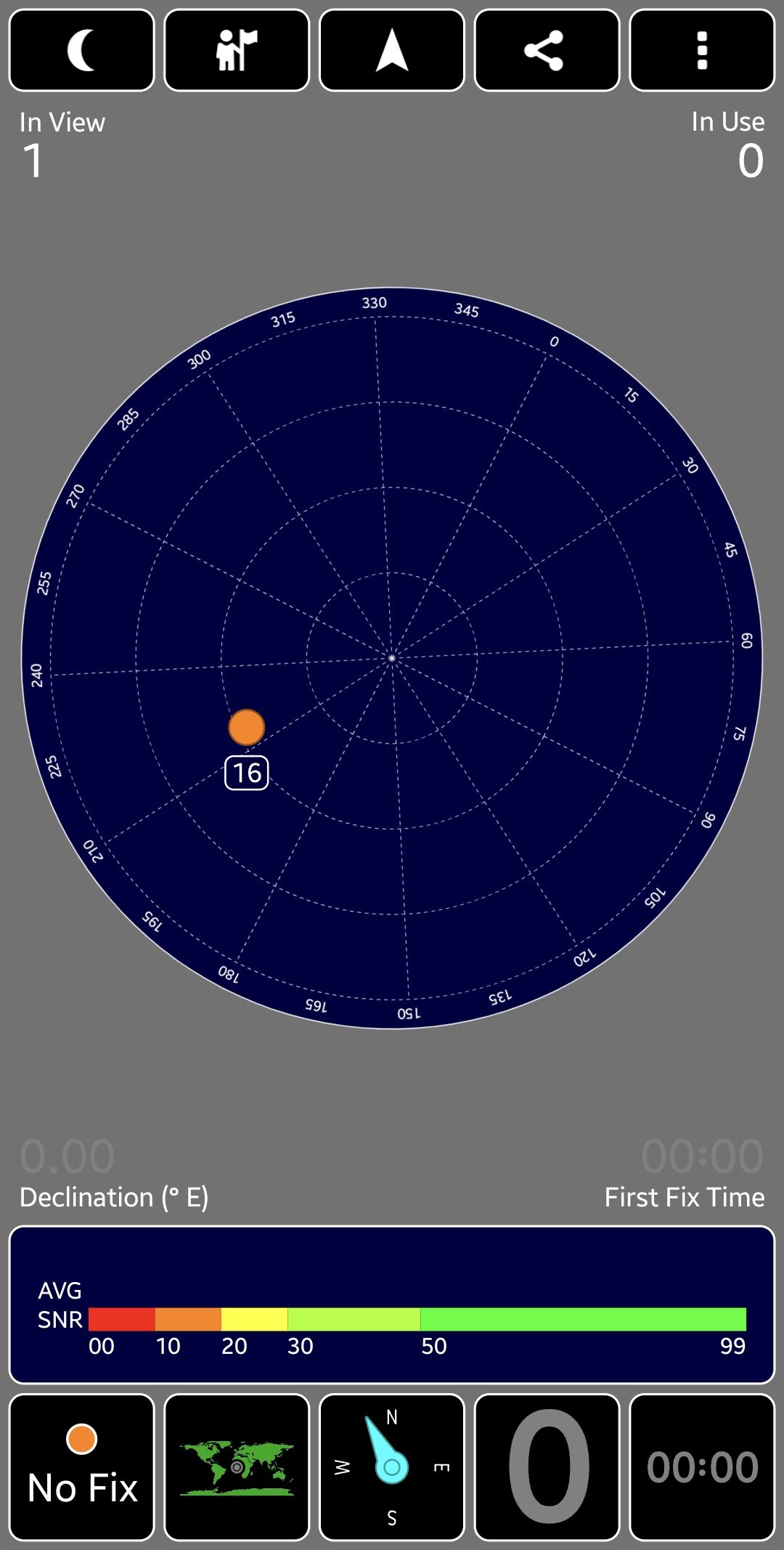
Task: Open the waypoint person-with-flag button
Action: [237, 50]
